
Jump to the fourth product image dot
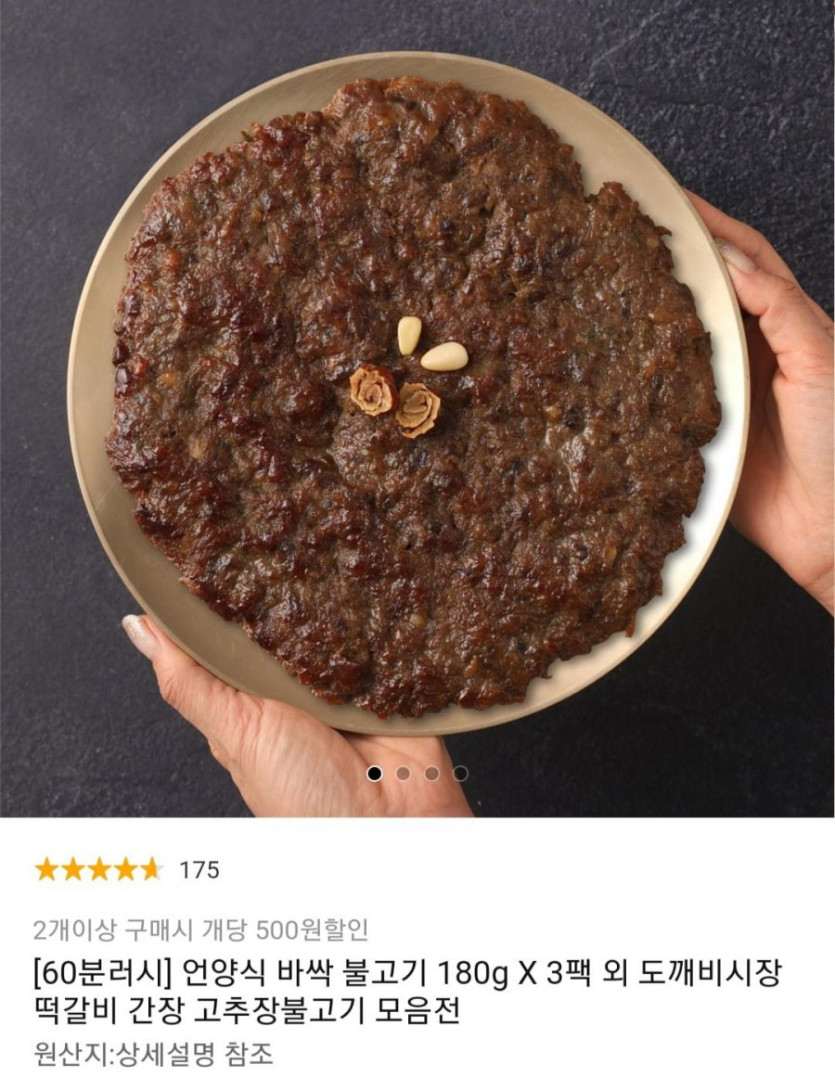click(460, 774)
